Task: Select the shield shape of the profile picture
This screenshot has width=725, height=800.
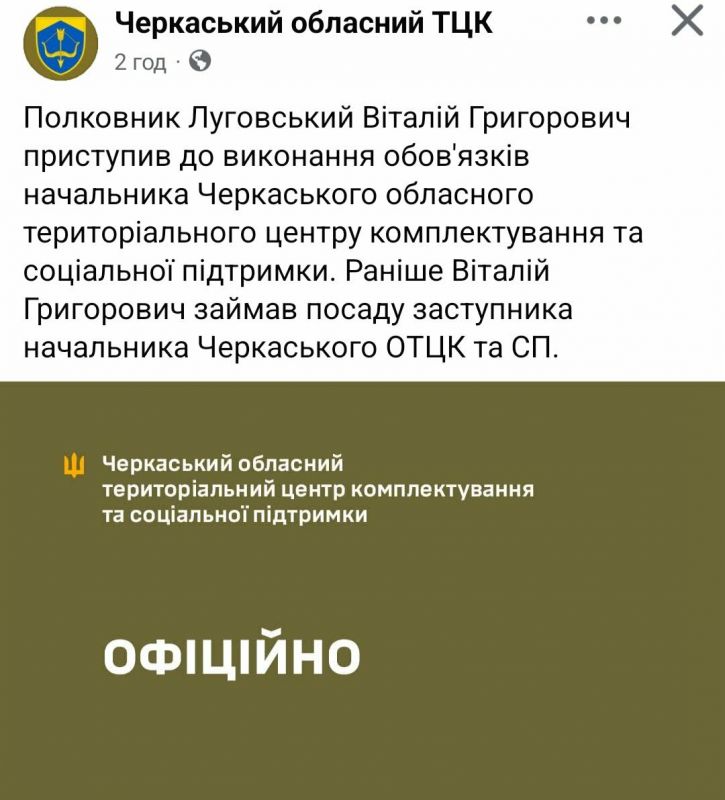Action: point(62,40)
